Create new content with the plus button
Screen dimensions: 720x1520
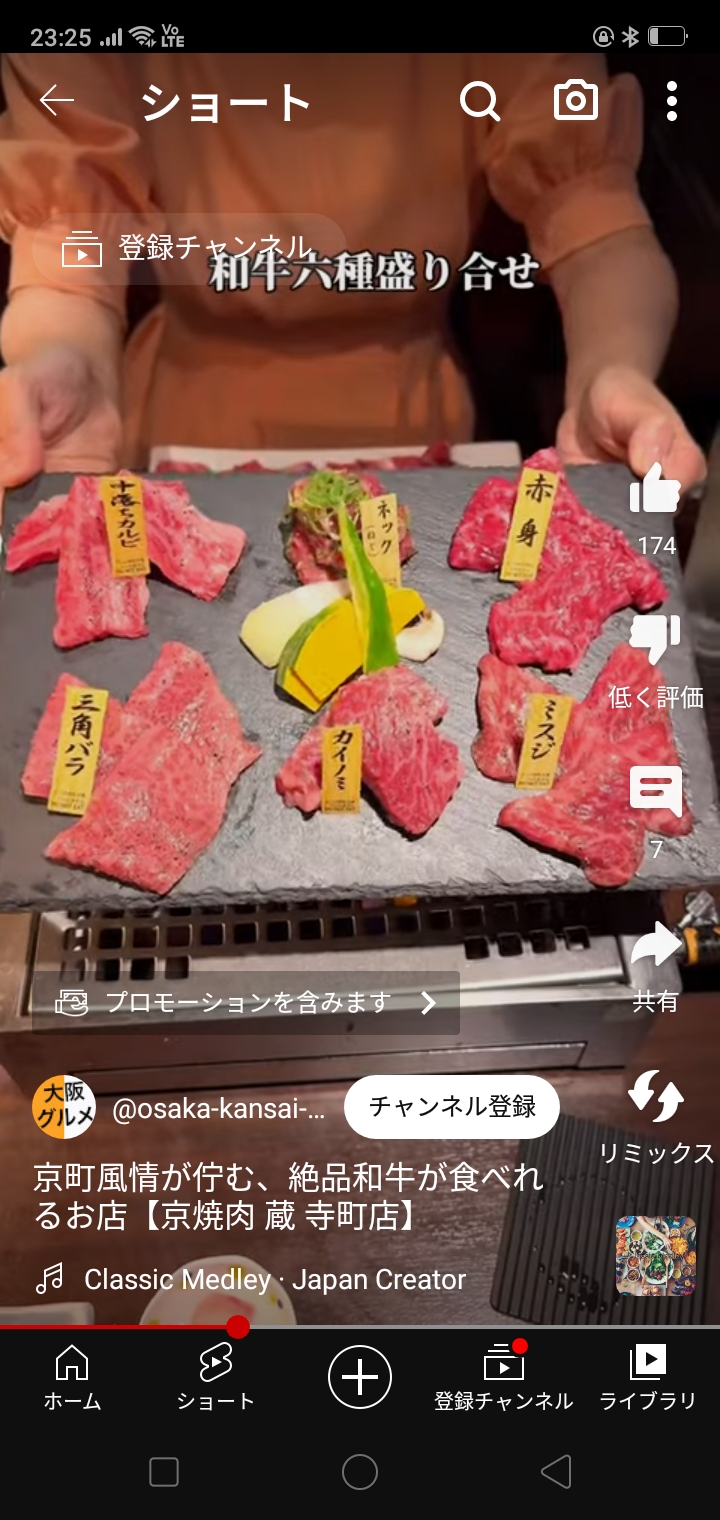[x=360, y=1377]
